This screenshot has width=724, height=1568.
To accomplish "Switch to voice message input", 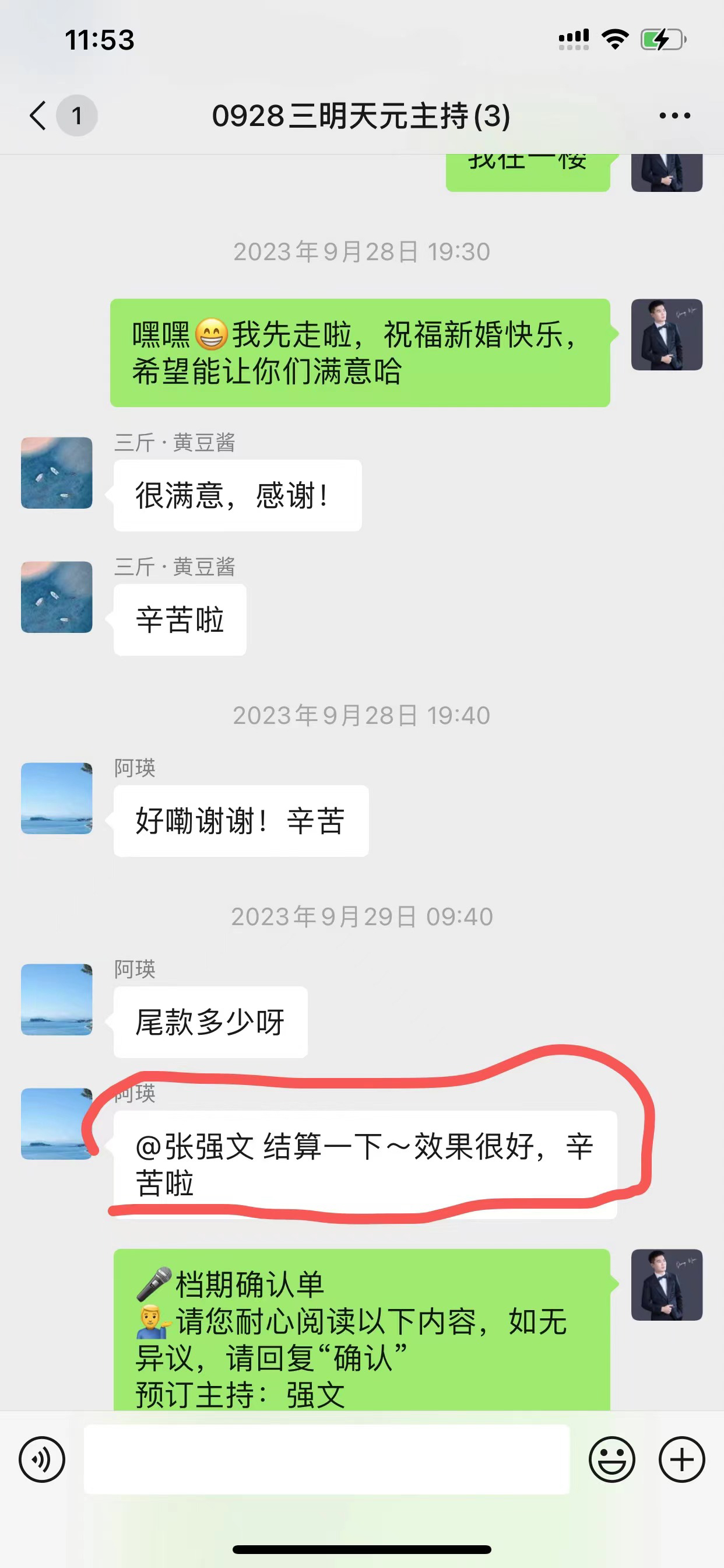I will (x=42, y=1459).
